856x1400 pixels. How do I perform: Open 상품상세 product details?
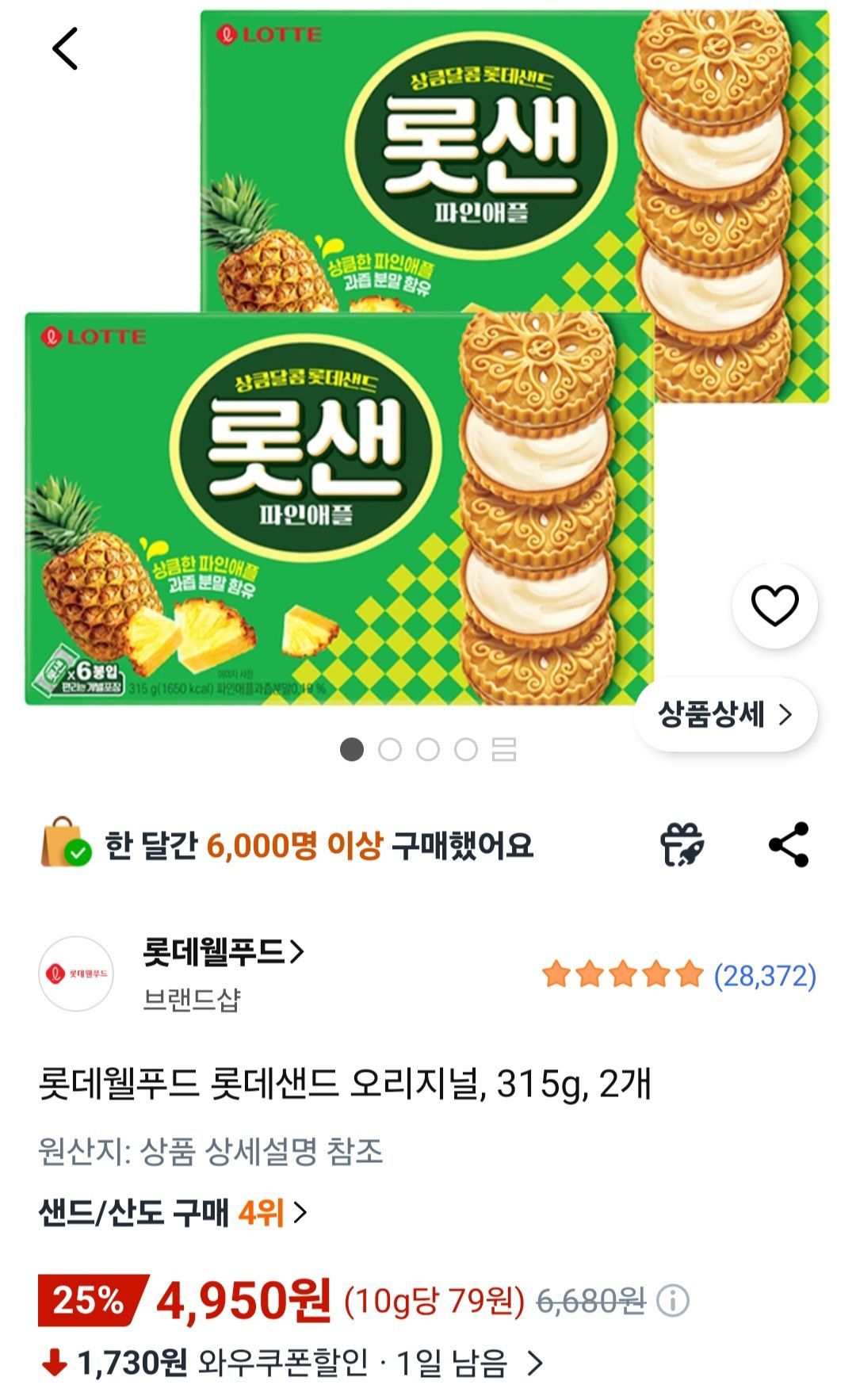coord(725,715)
